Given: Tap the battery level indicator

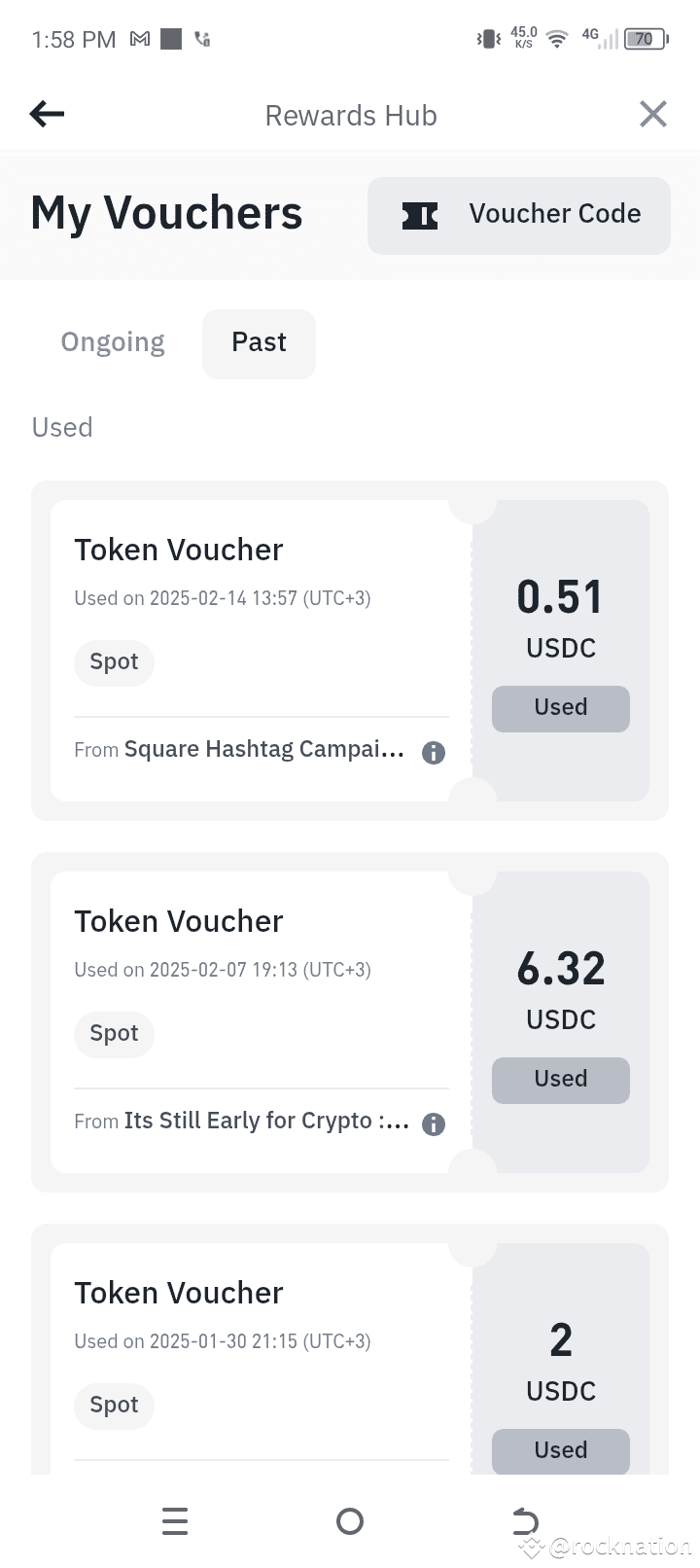Looking at the screenshot, I should tap(644, 39).
